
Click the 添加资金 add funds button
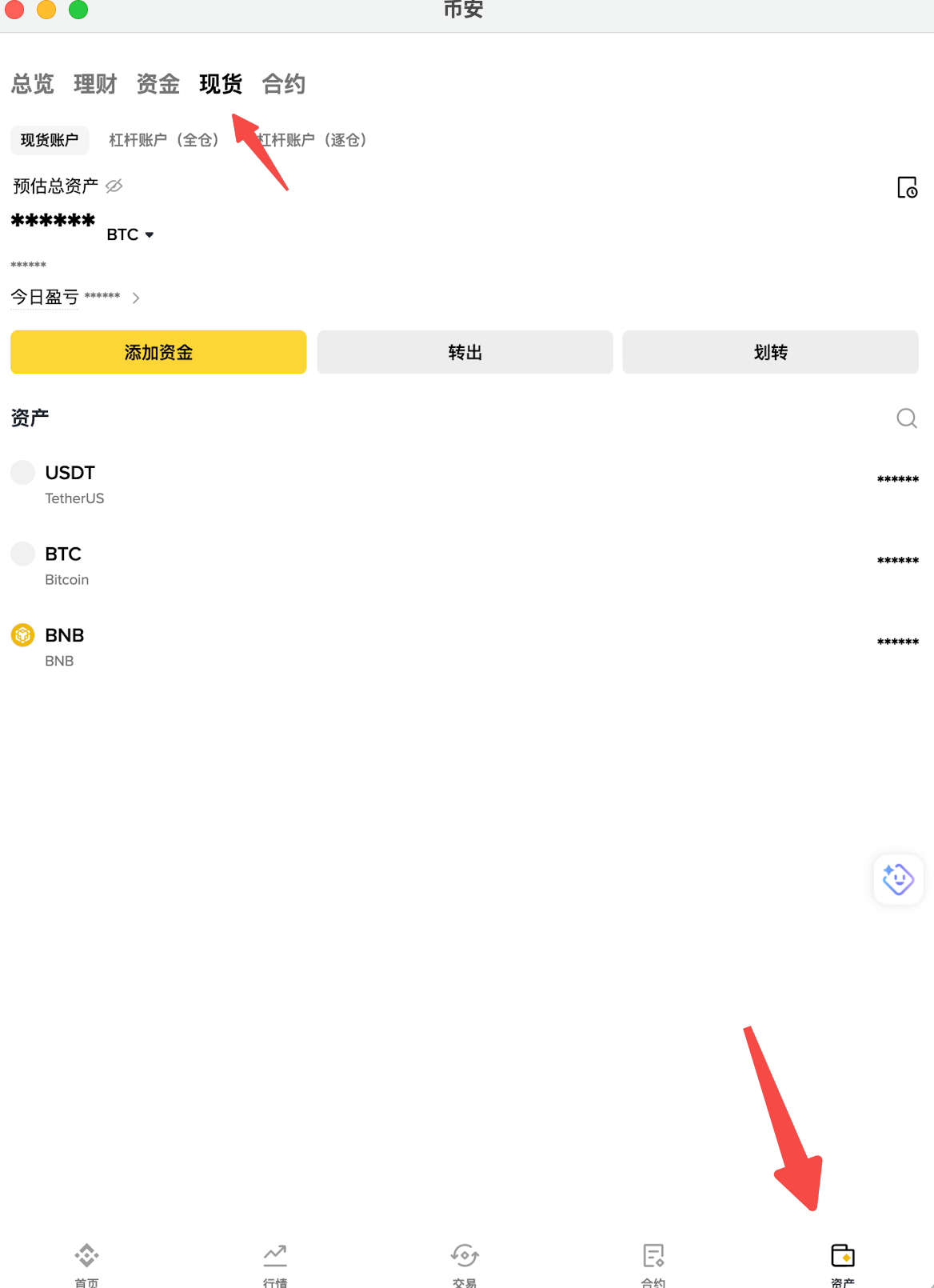[158, 352]
